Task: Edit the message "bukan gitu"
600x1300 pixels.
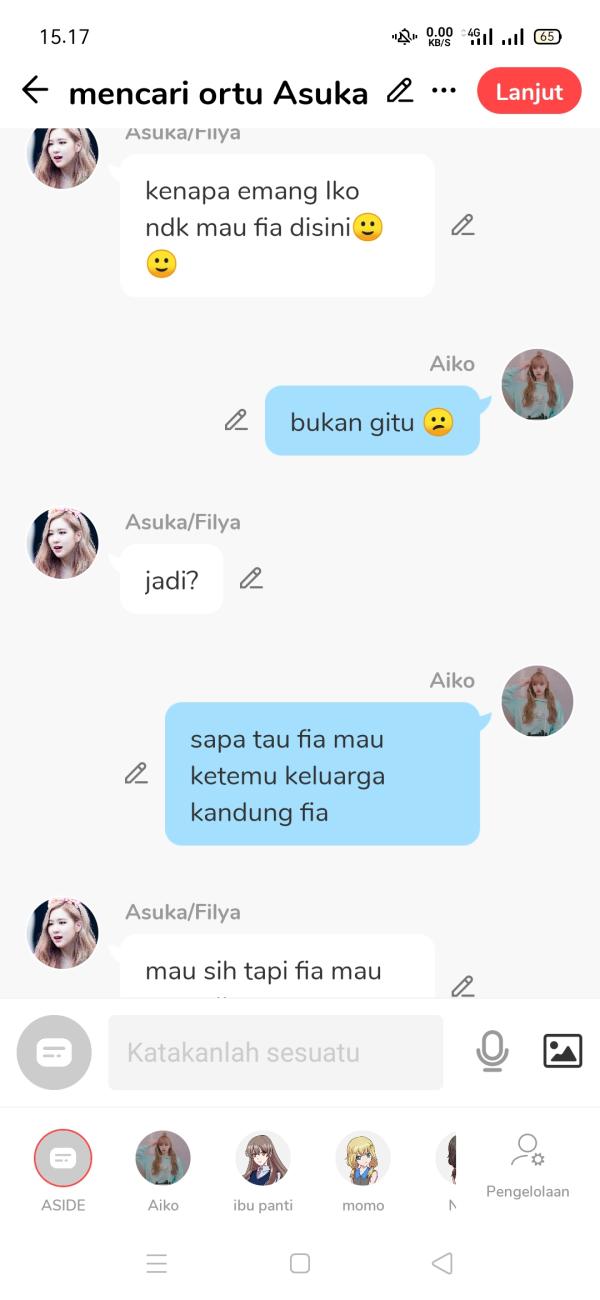Action: (x=236, y=420)
